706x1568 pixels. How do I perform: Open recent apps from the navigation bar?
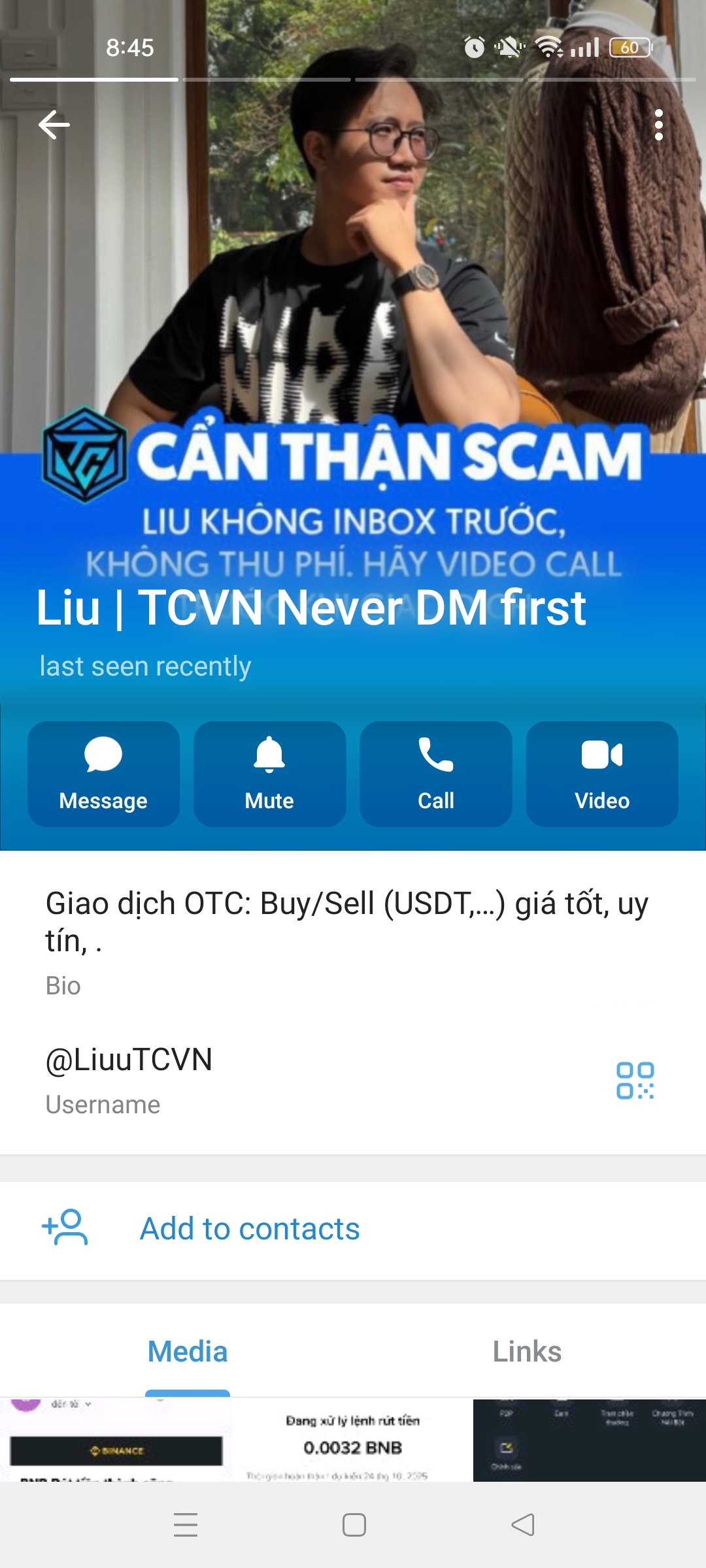pos(186,1525)
